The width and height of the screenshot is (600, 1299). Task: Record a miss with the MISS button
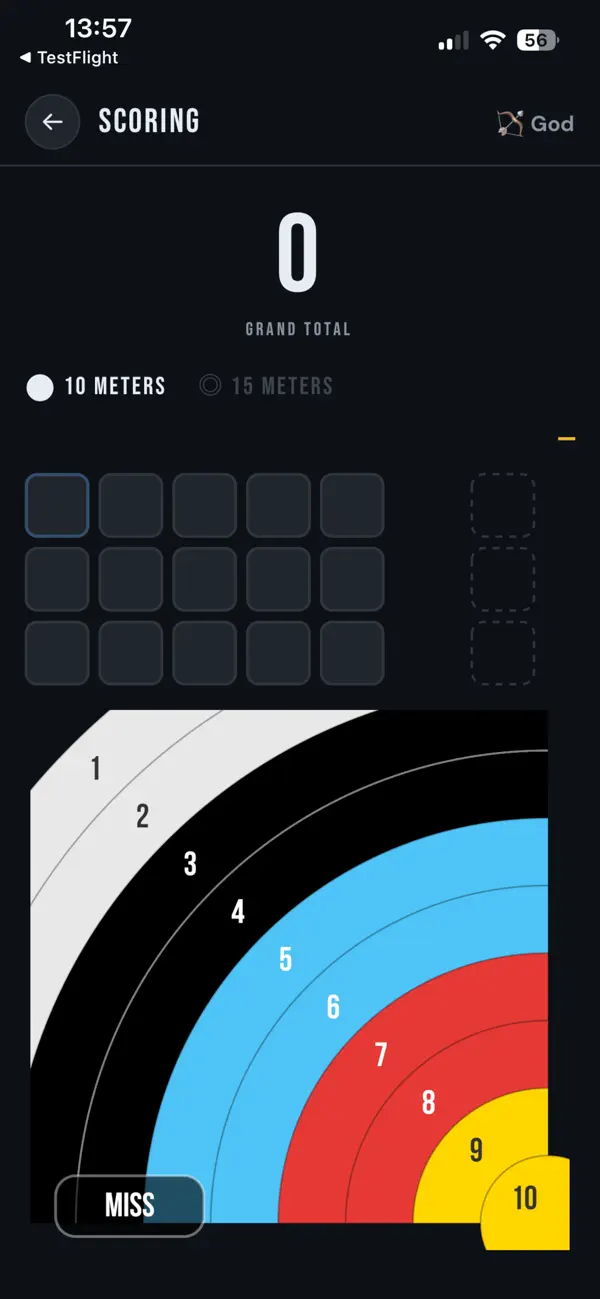point(130,1205)
